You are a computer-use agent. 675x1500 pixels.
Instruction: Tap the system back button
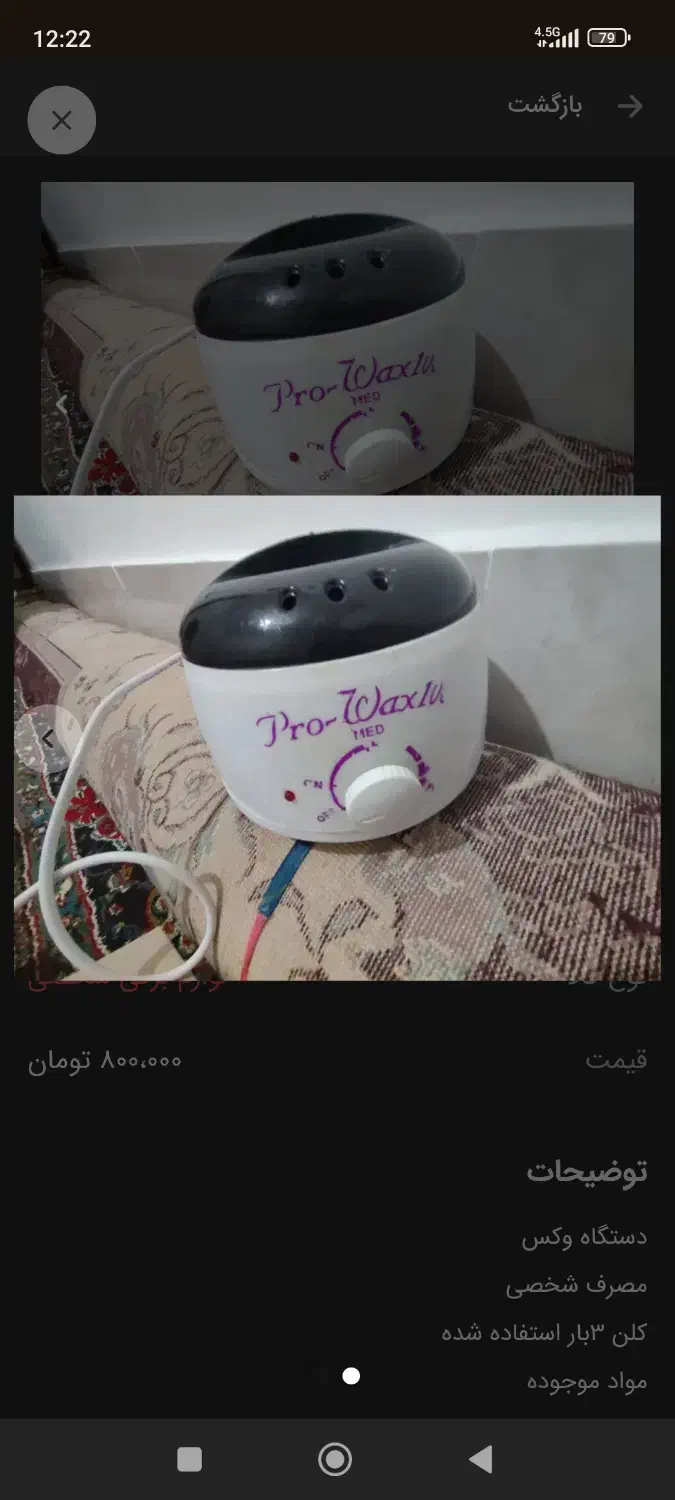point(481,1460)
